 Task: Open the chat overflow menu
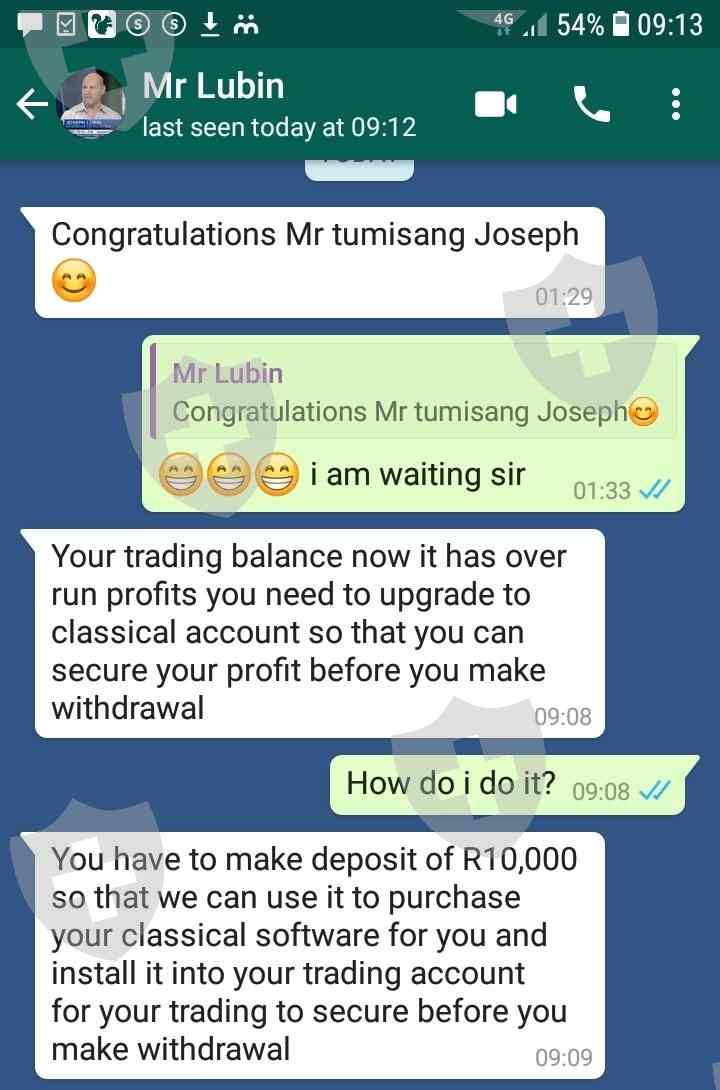(676, 104)
